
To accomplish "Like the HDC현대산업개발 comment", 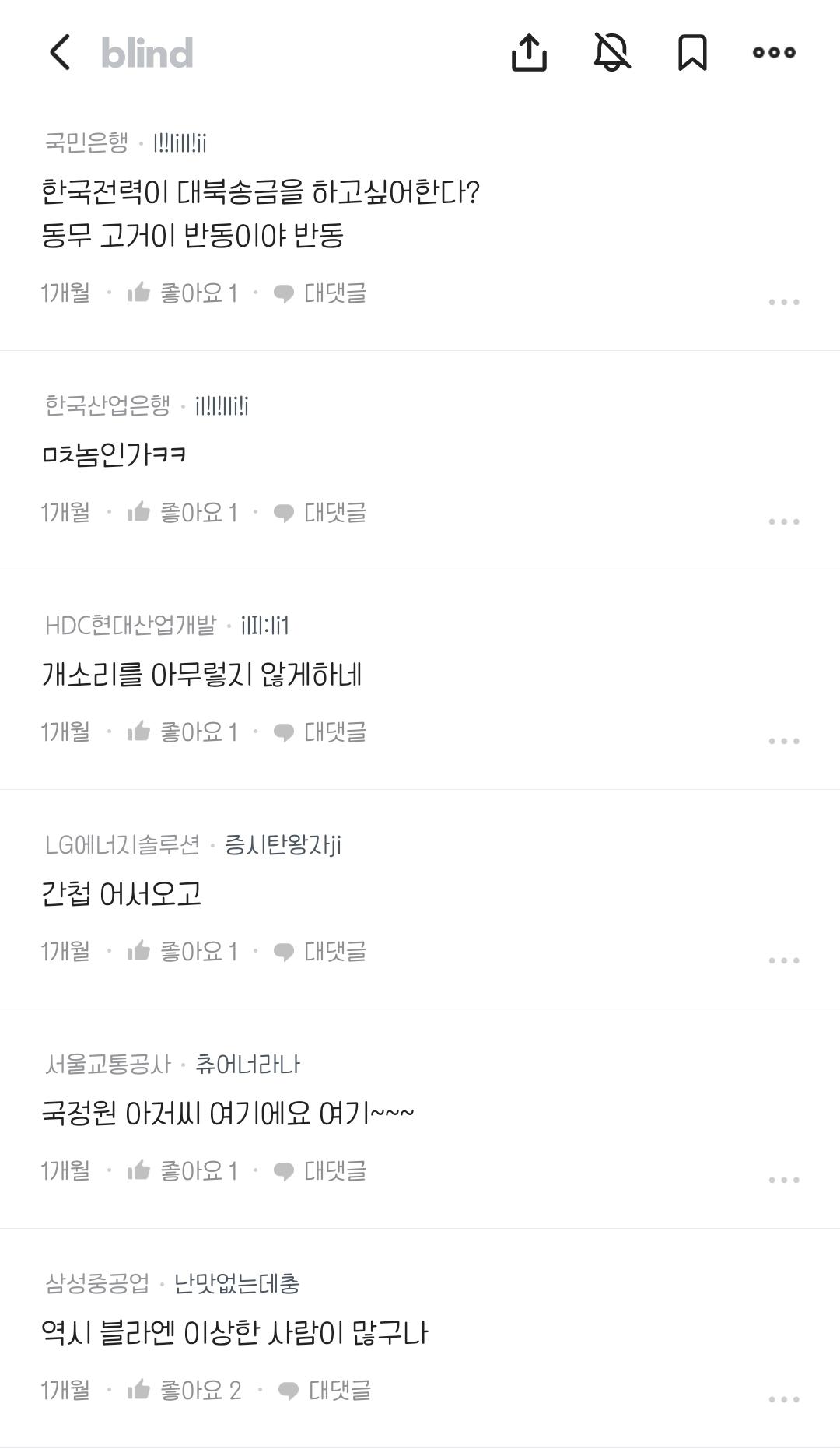I will pyautogui.click(x=183, y=732).
